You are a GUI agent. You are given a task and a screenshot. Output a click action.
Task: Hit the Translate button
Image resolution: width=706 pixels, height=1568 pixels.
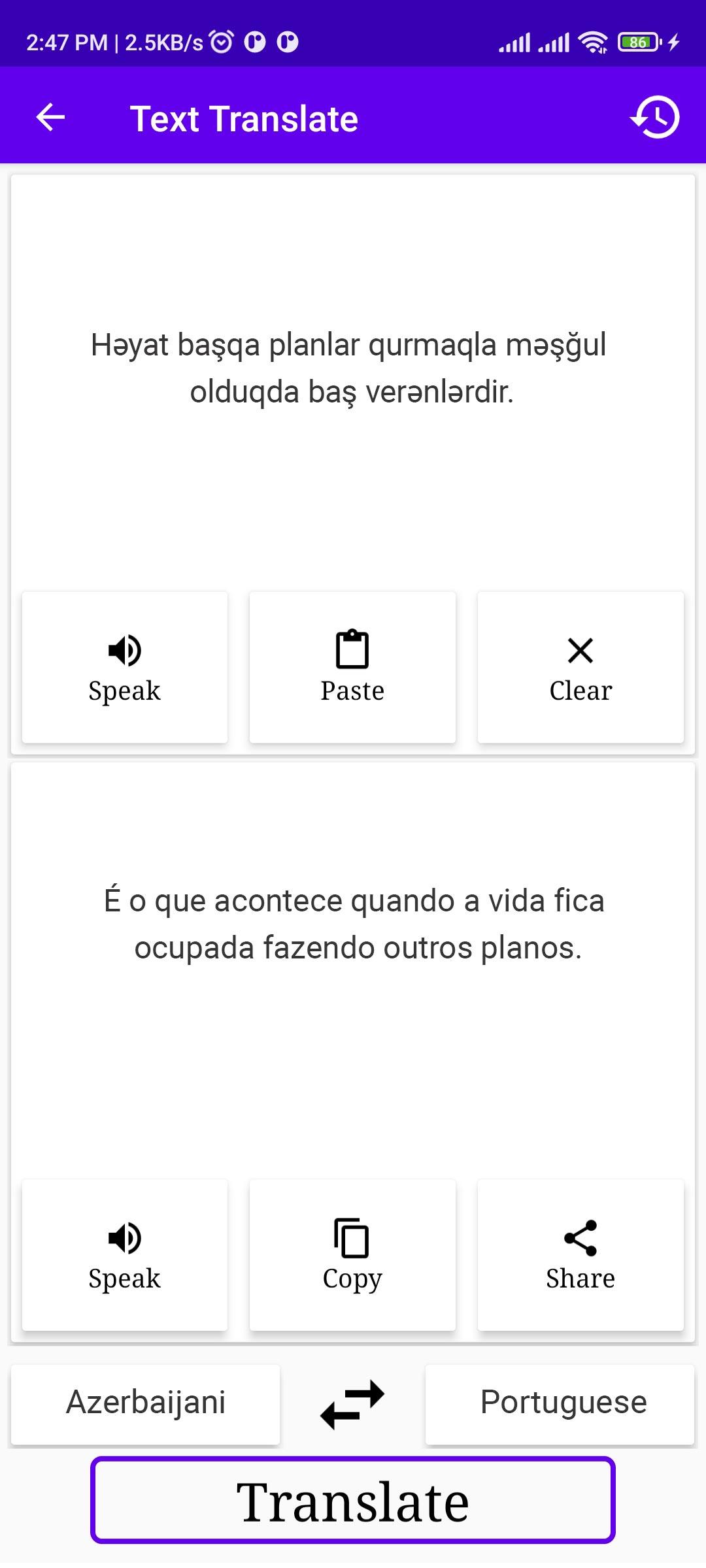tap(353, 1500)
